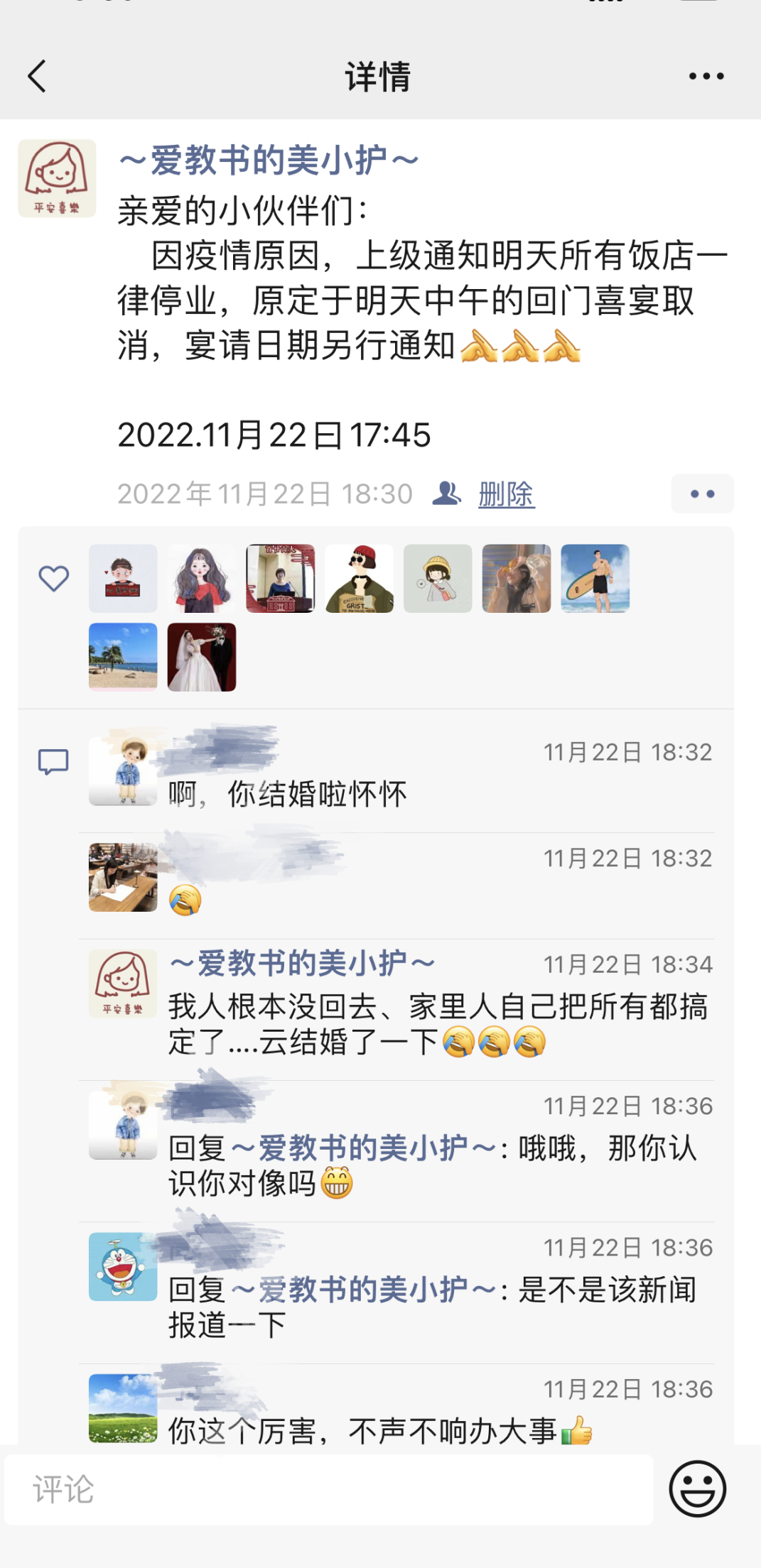
Task: Open the surfer avatar in the likes
Action: click(595, 578)
